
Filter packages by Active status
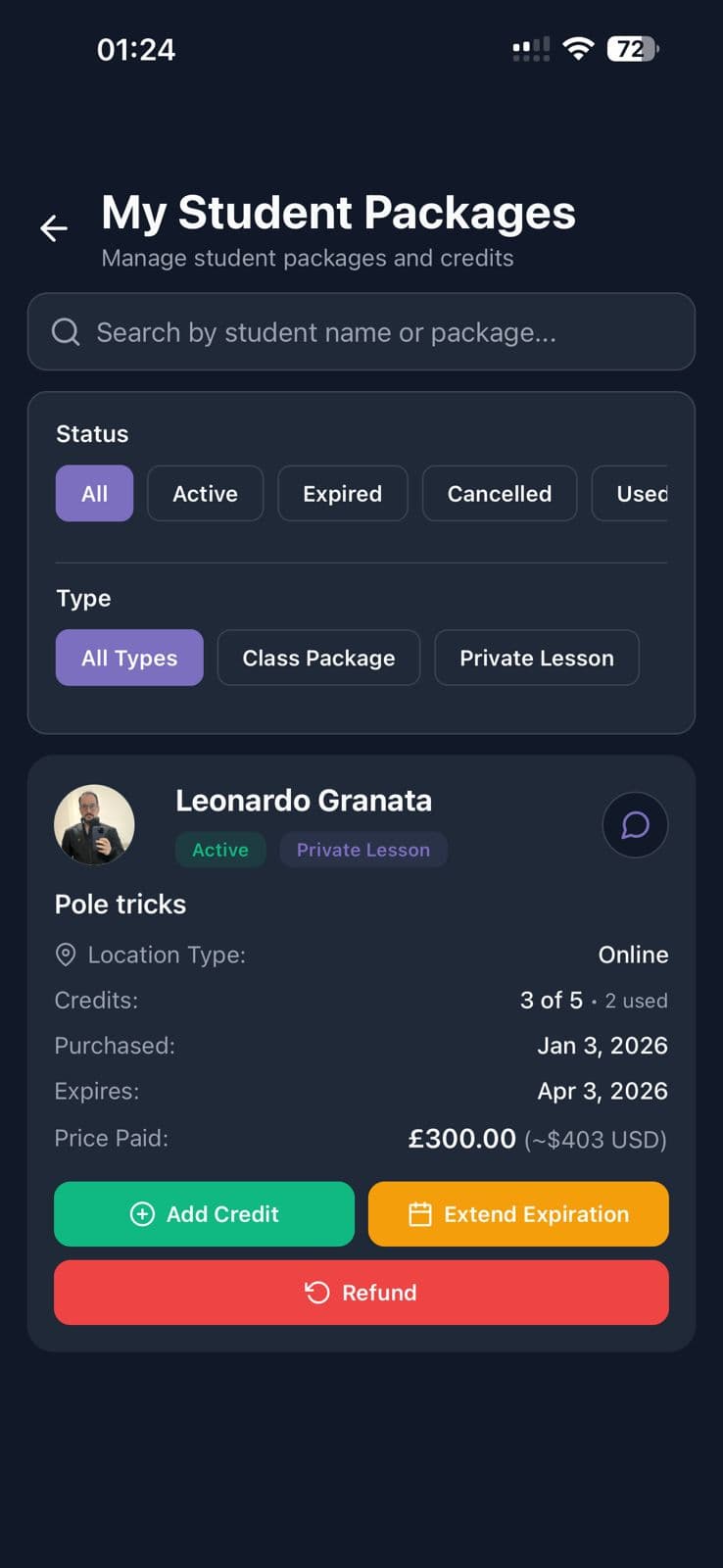[205, 493]
